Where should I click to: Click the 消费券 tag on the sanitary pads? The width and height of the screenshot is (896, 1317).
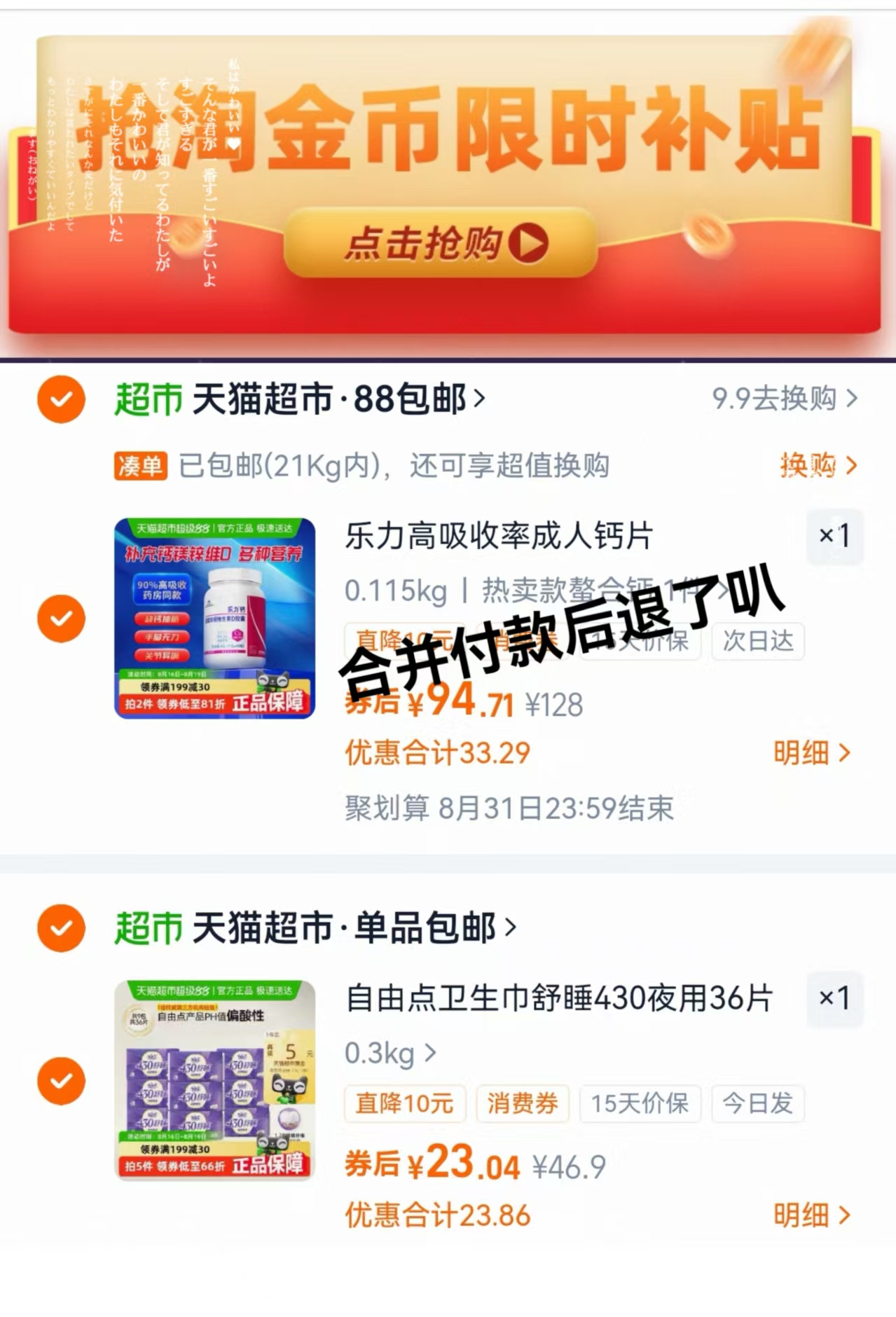click(x=522, y=1102)
